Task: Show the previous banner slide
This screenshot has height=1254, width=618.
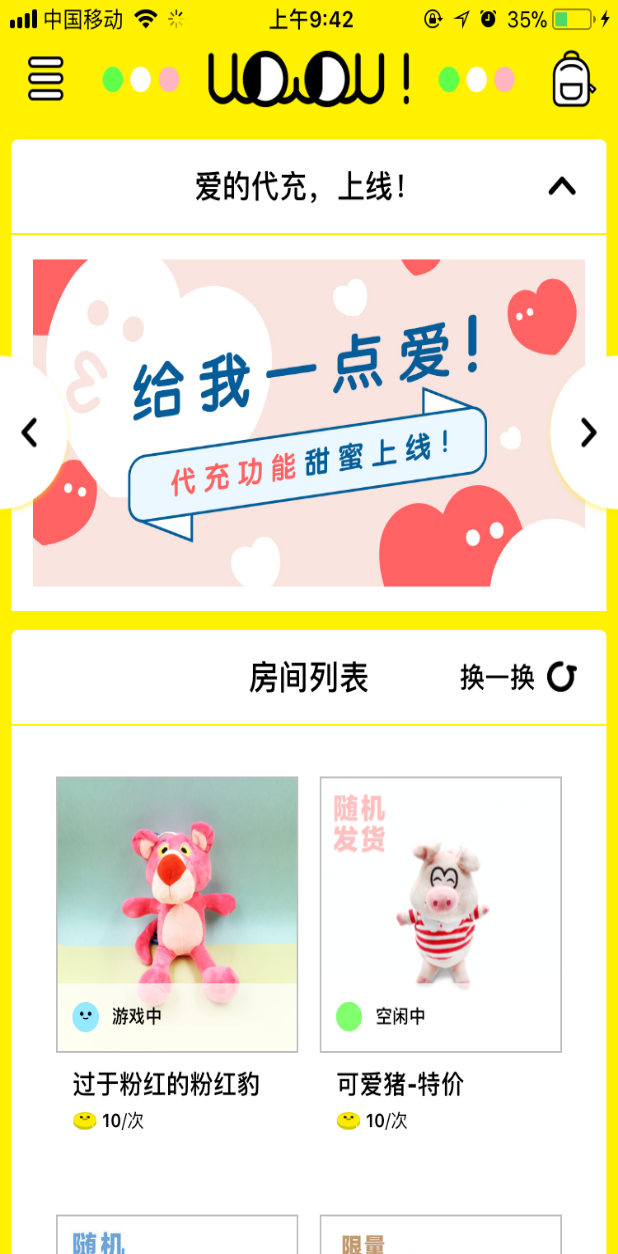Action: coord(29,432)
